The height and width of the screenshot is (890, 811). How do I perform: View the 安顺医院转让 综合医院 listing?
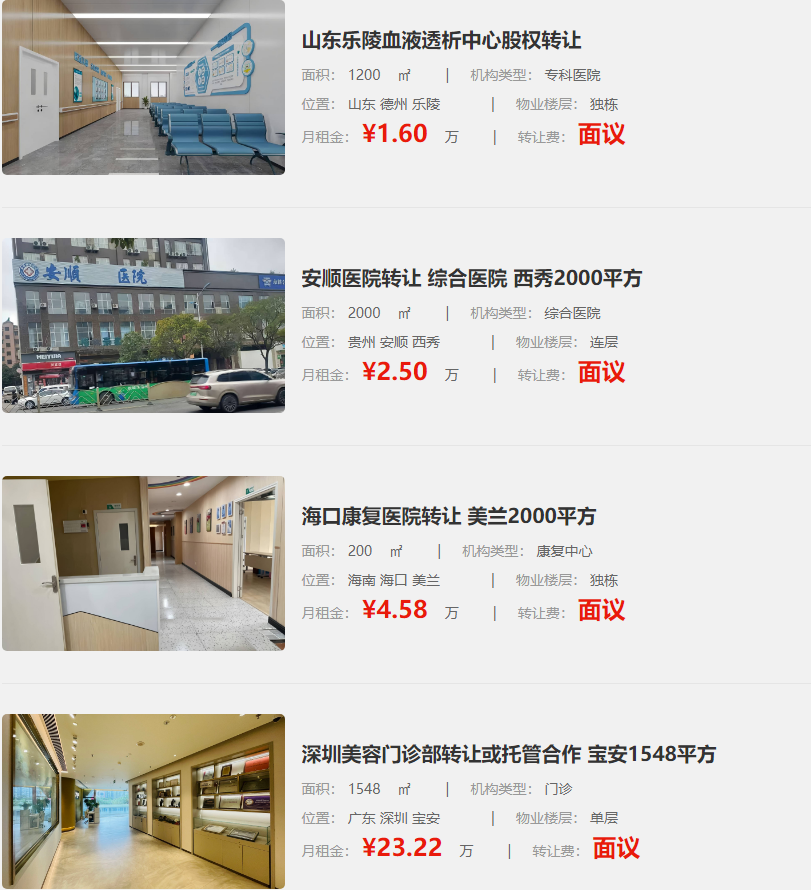tap(471, 279)
